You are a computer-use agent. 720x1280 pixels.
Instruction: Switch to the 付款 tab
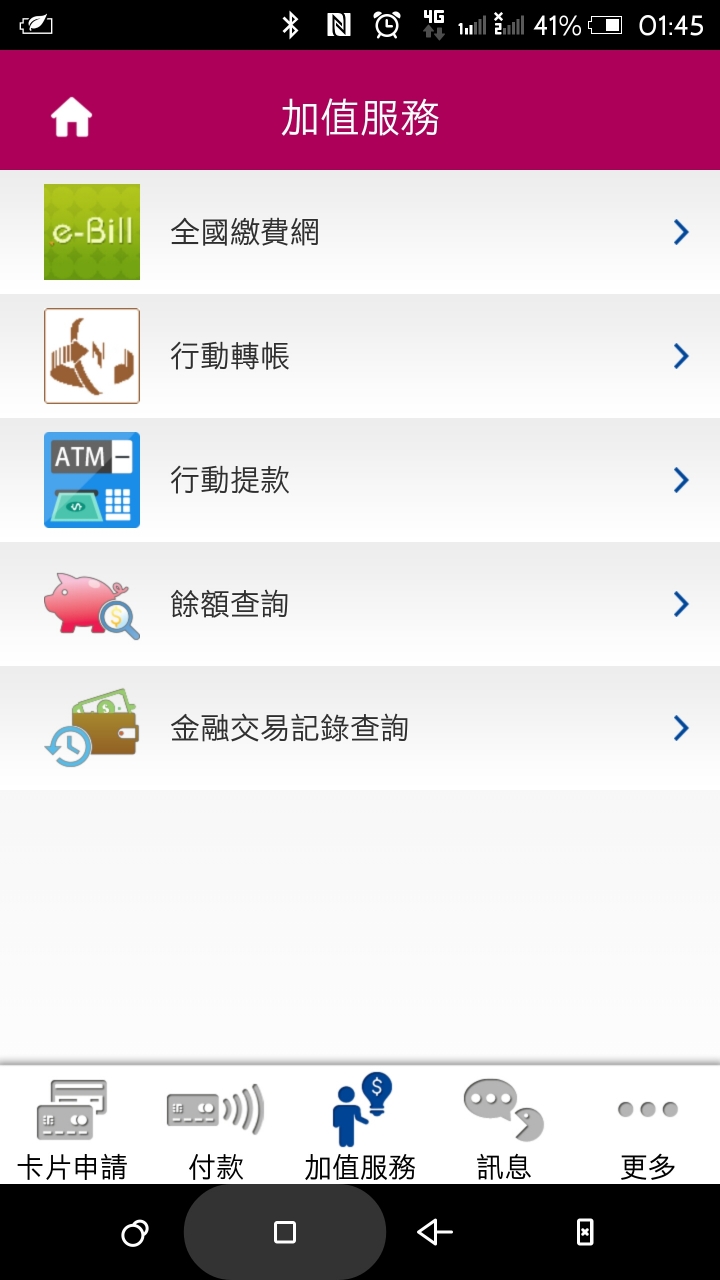pos(216,1126)
